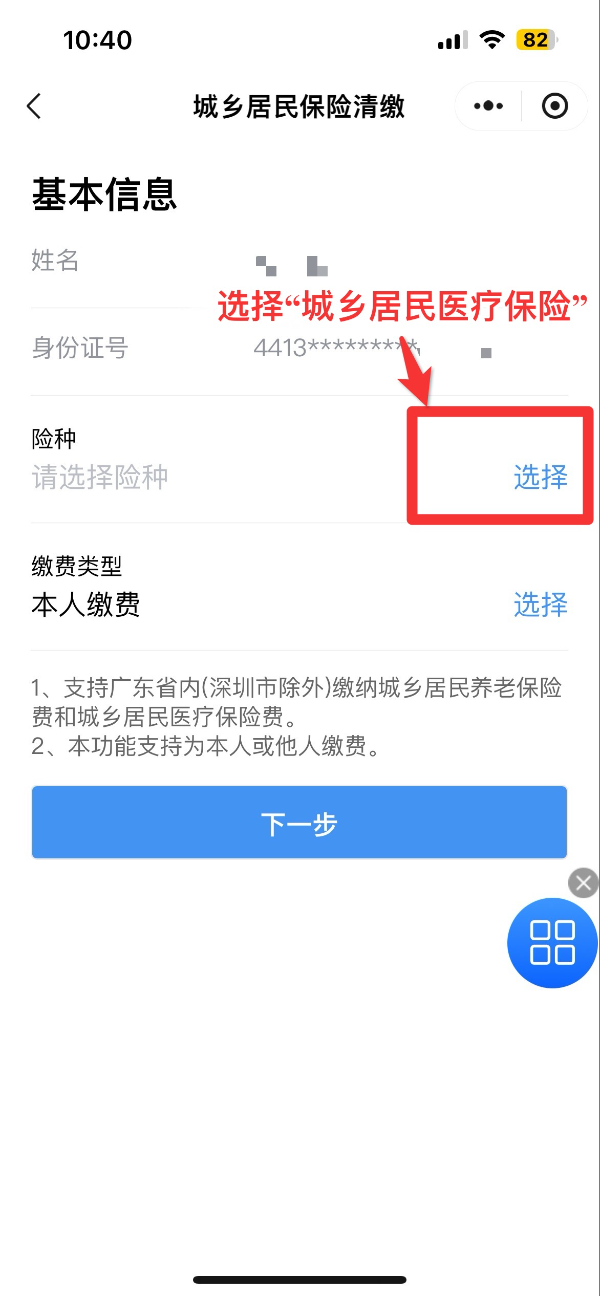Viewport: 600px width, 1296px height.
Task: Go back with the top-left arrow
Action: 34,107
